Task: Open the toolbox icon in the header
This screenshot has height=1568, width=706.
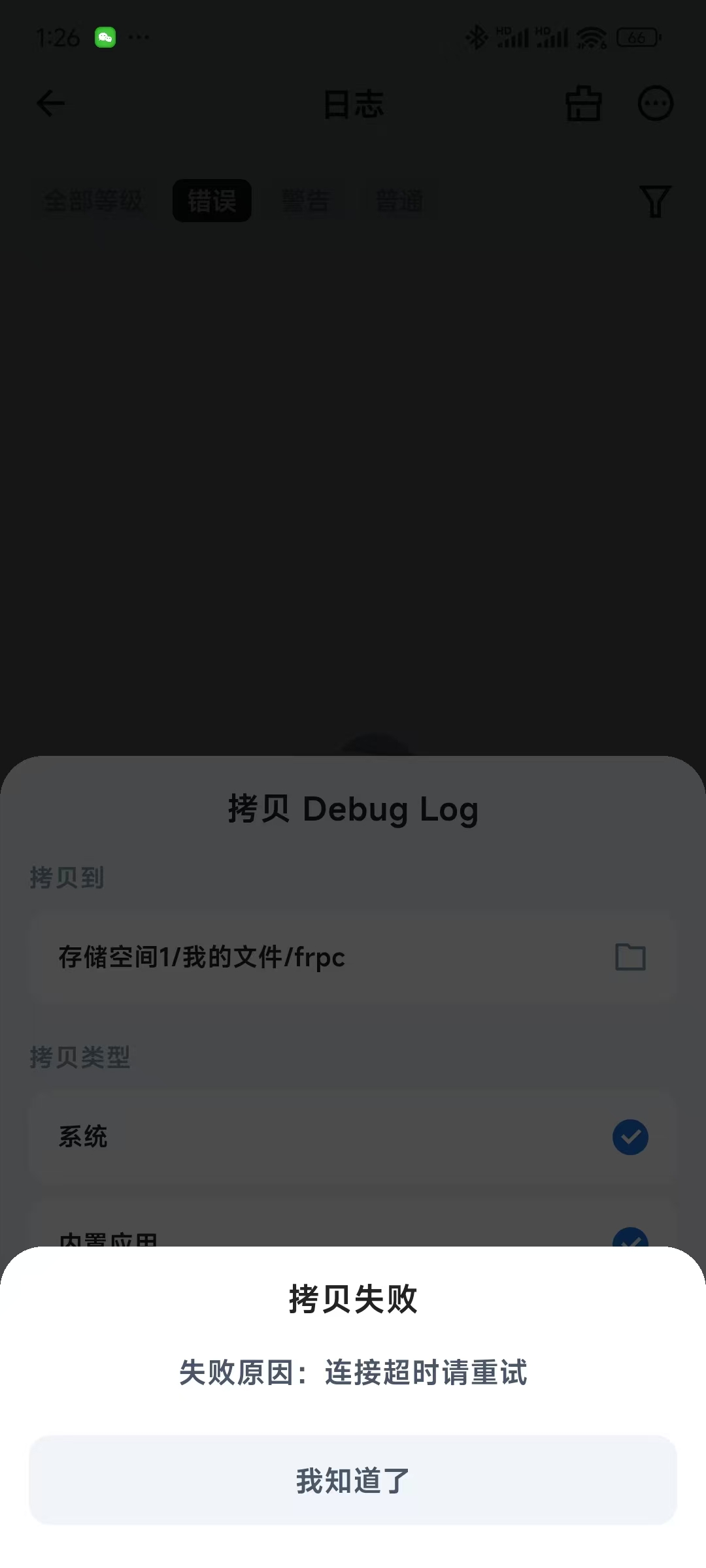Action: (x=583, y=103)
